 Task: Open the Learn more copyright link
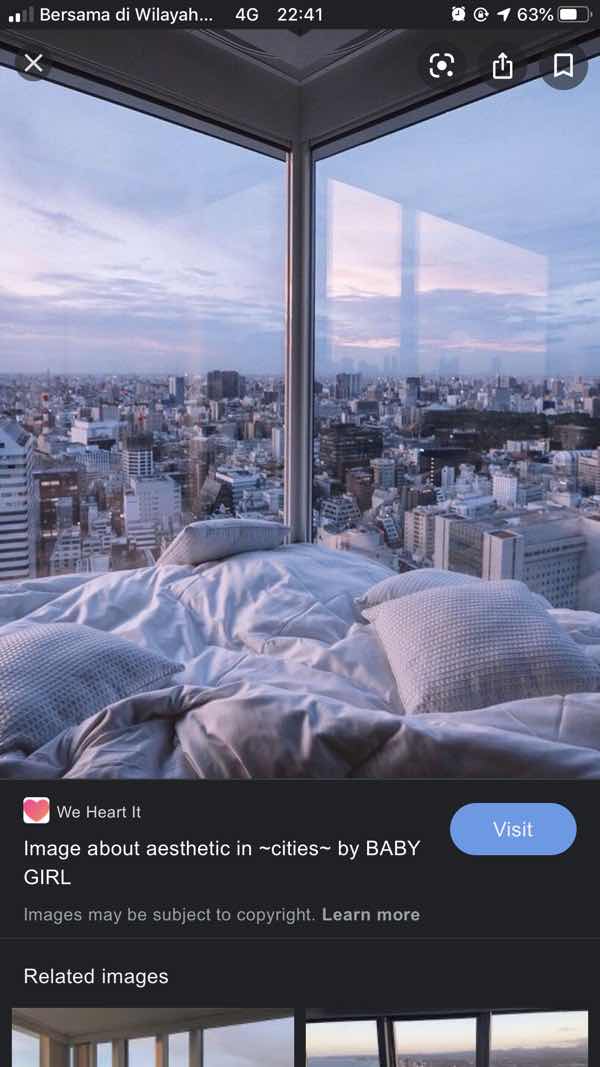(371, 914)
